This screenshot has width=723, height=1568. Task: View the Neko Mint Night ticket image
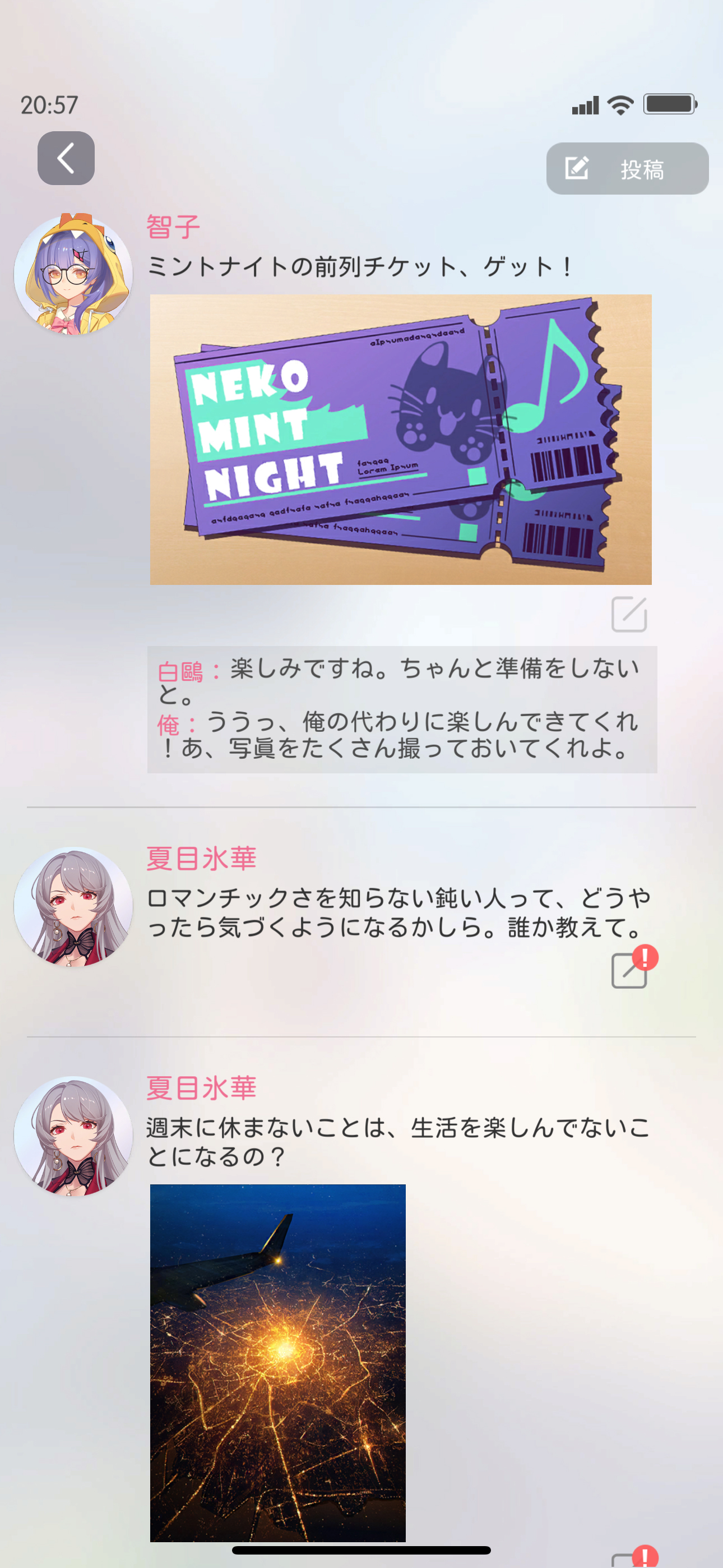[x=400, y=440]
